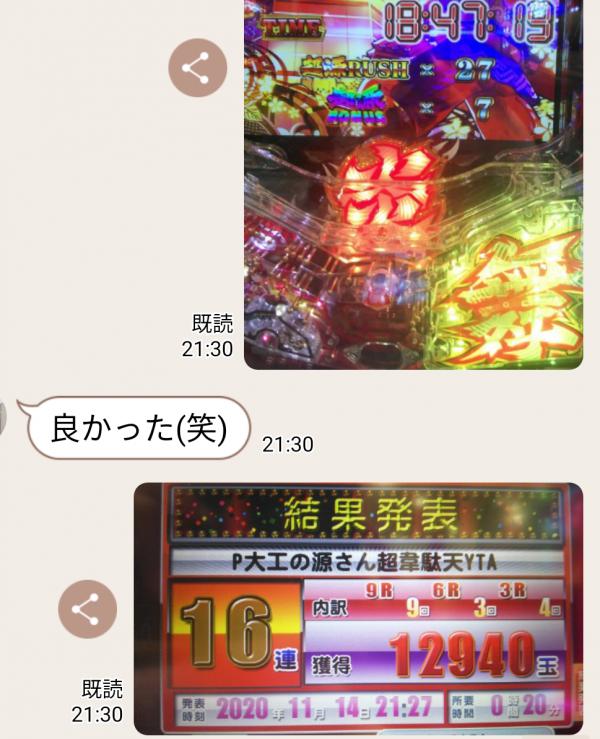Image resolution: width=600 pixels, height=739 pixels.
Task: Open the 結果発表 16連 results photo
Action: click(358, 608)
